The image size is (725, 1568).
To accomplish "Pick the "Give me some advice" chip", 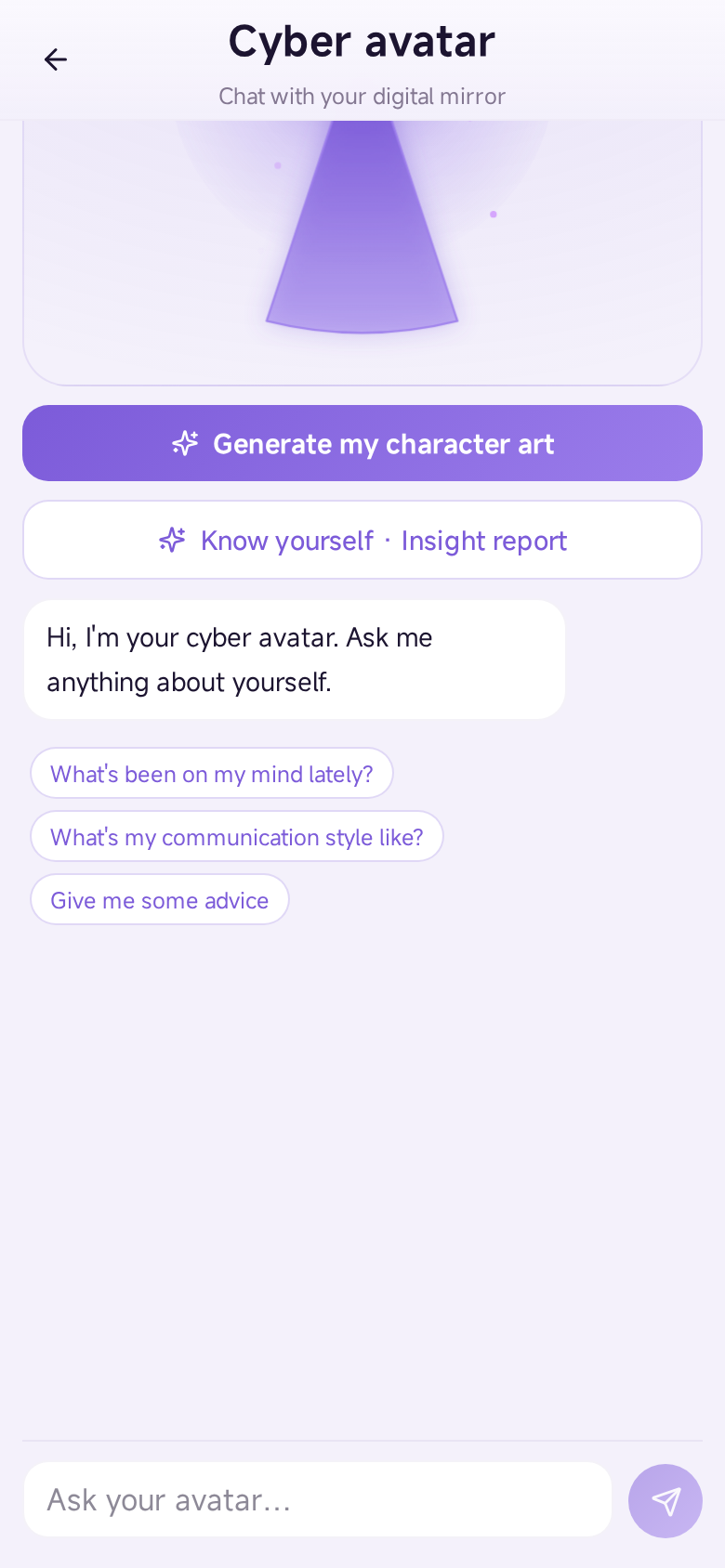I will pos(160,899).
